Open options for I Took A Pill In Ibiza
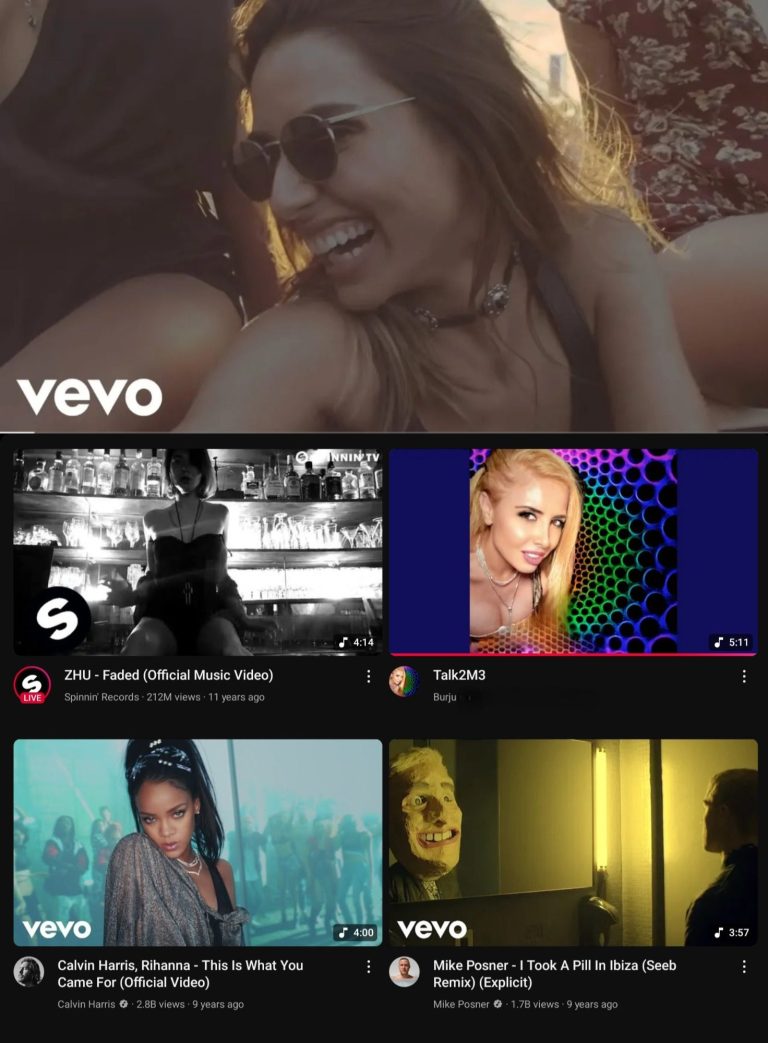Screen dimensions: 768x1043 point(743,966)
